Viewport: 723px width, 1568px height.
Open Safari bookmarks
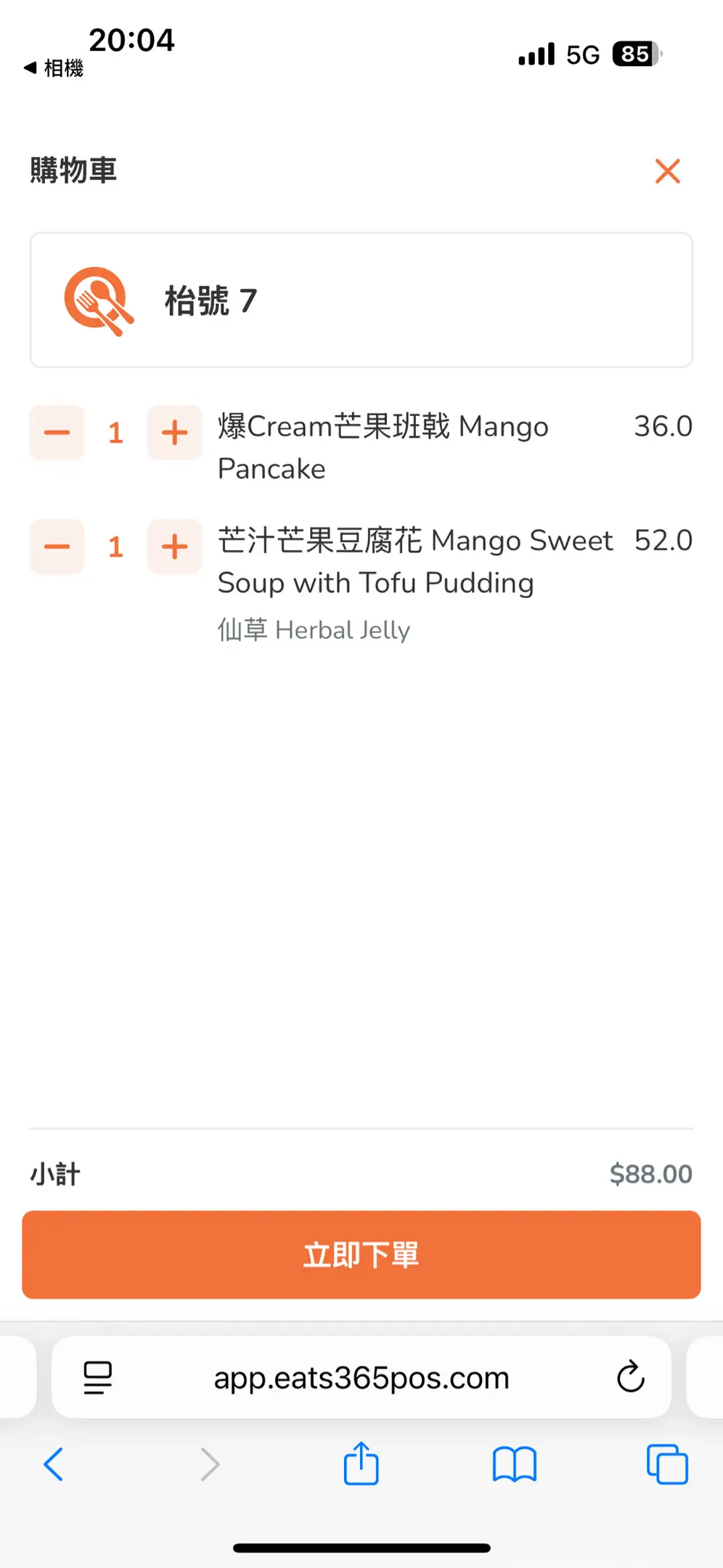coord(514,1464)
